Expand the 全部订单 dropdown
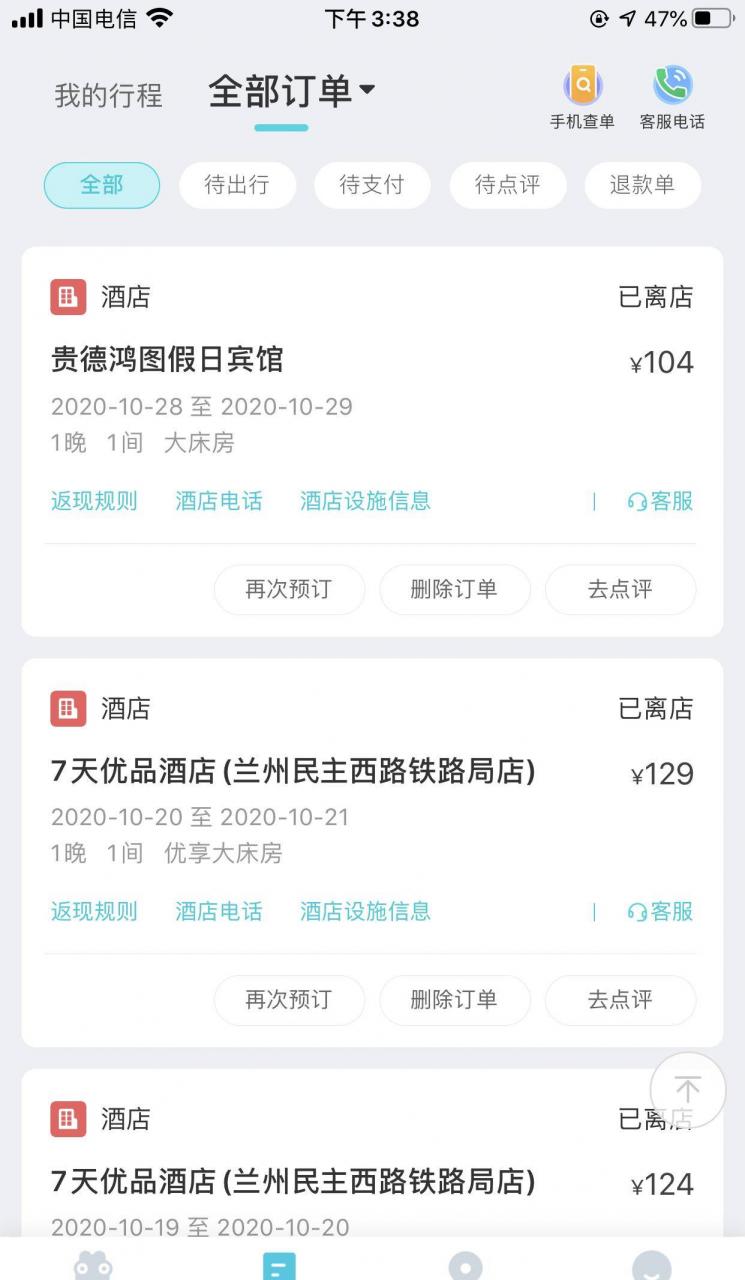Viewport: 745px width, 1280px height. click(291, 91)
